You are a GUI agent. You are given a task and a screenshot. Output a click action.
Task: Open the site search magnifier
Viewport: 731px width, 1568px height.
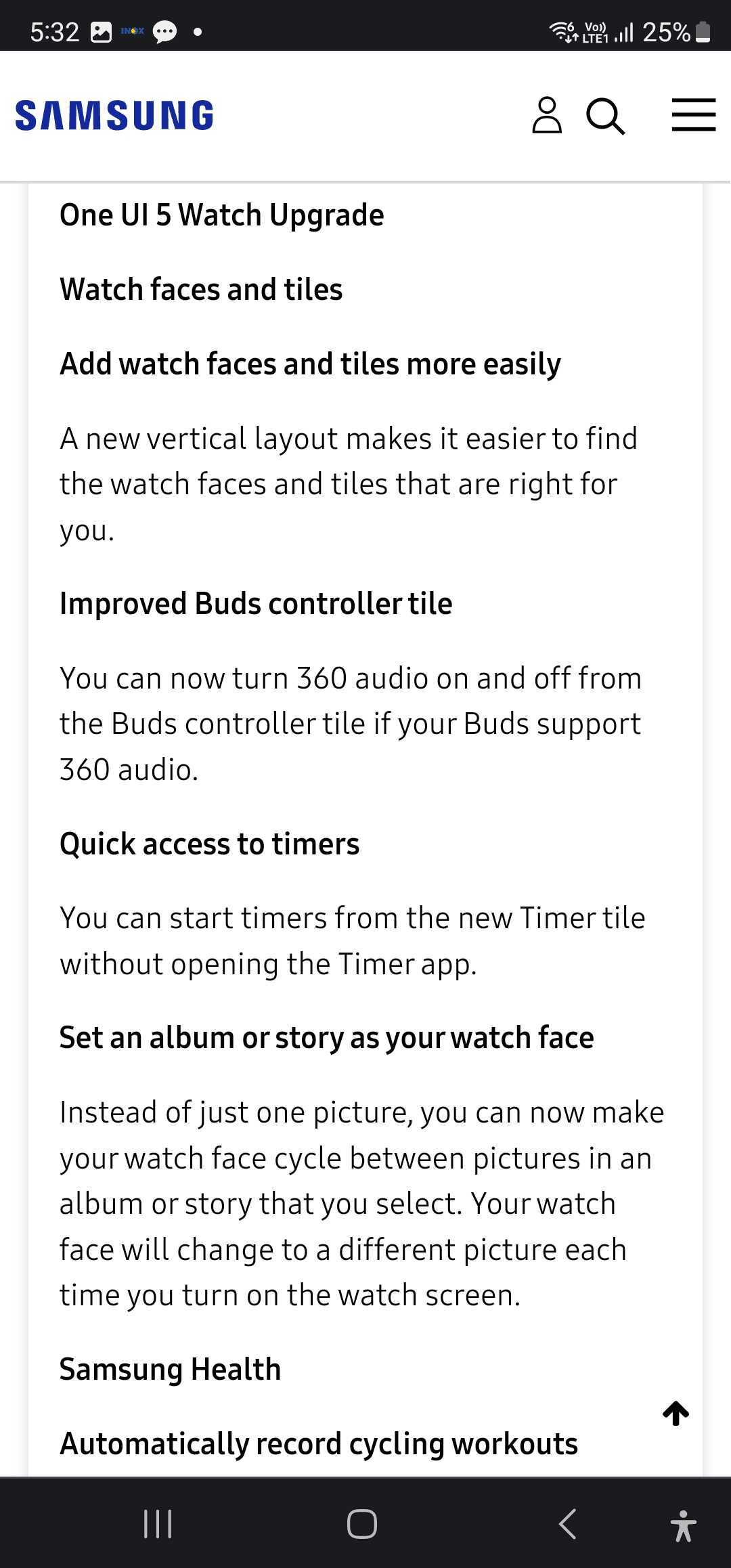(604, 116)
